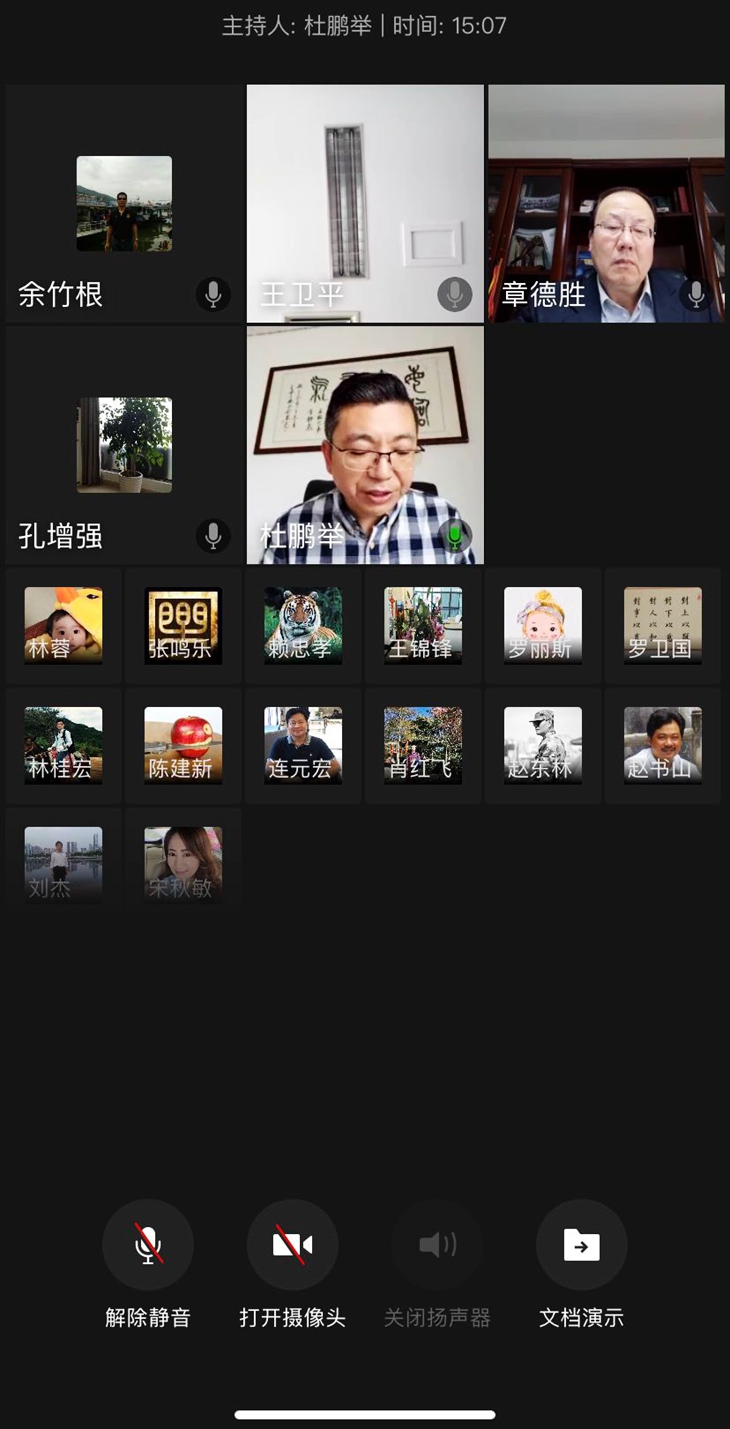
Task: Open 孔增强's participant tile
Action: 124,445
